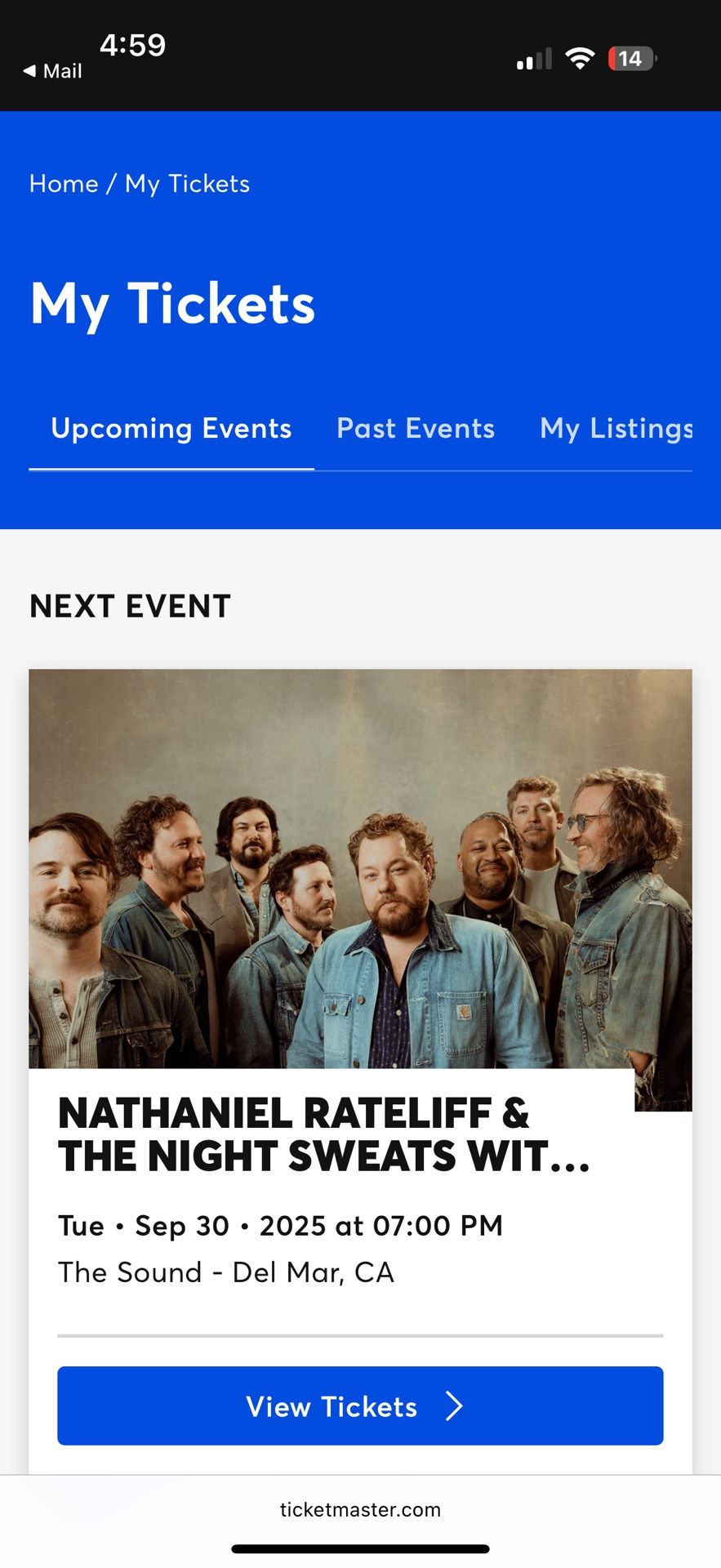Tap the ticketmaster.com address bar
This screenshot has width=721, height=1568.
coord(360,1509)
